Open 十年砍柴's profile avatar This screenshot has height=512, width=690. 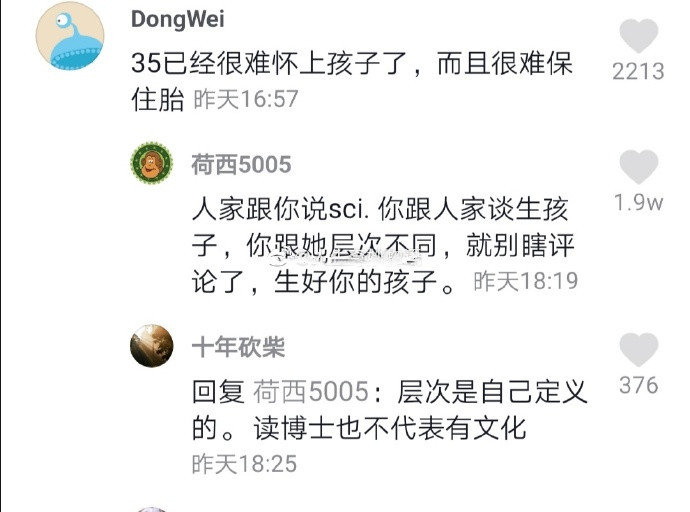[152, 347]
